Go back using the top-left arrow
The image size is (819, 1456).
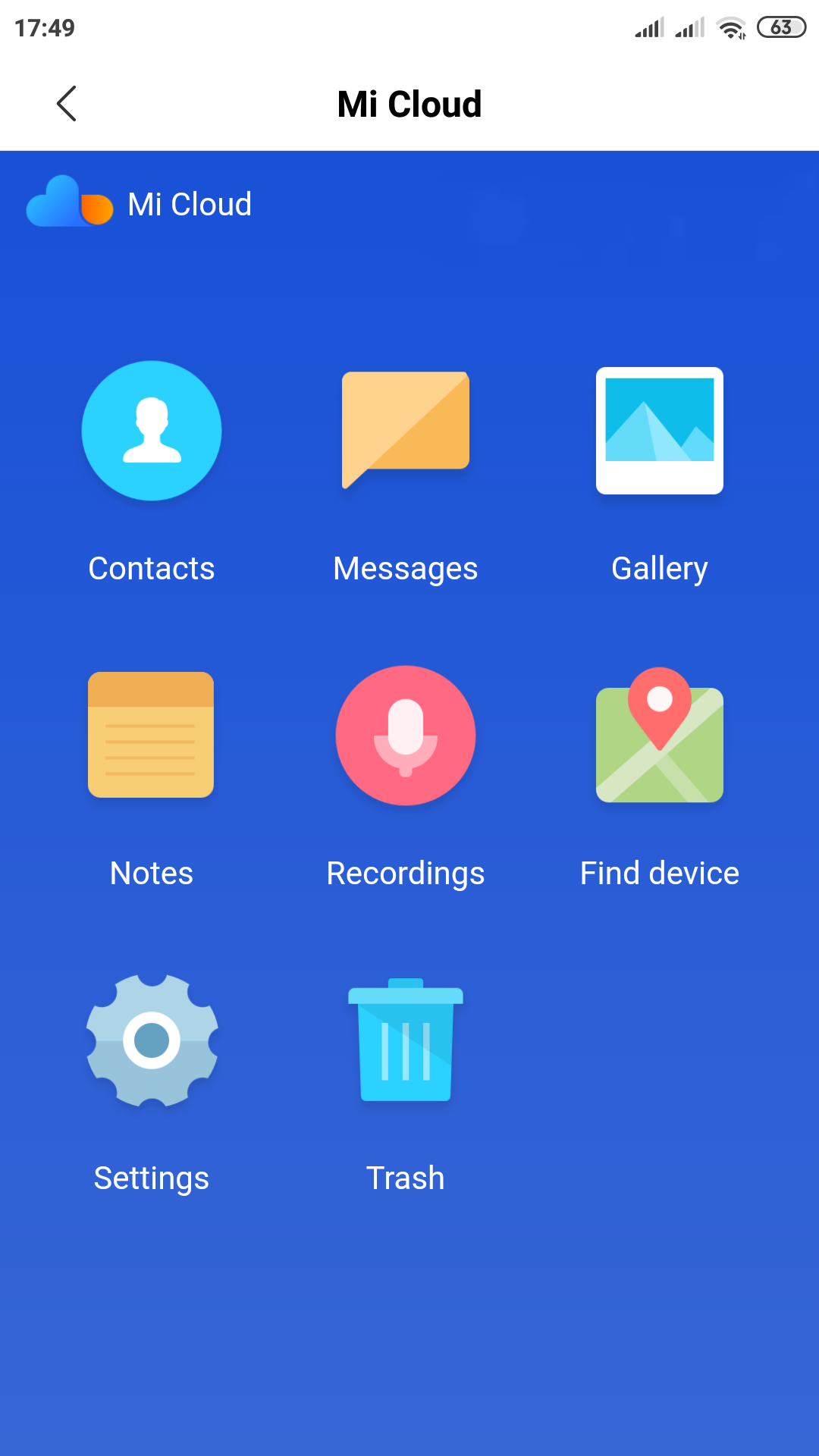point(67,103)
